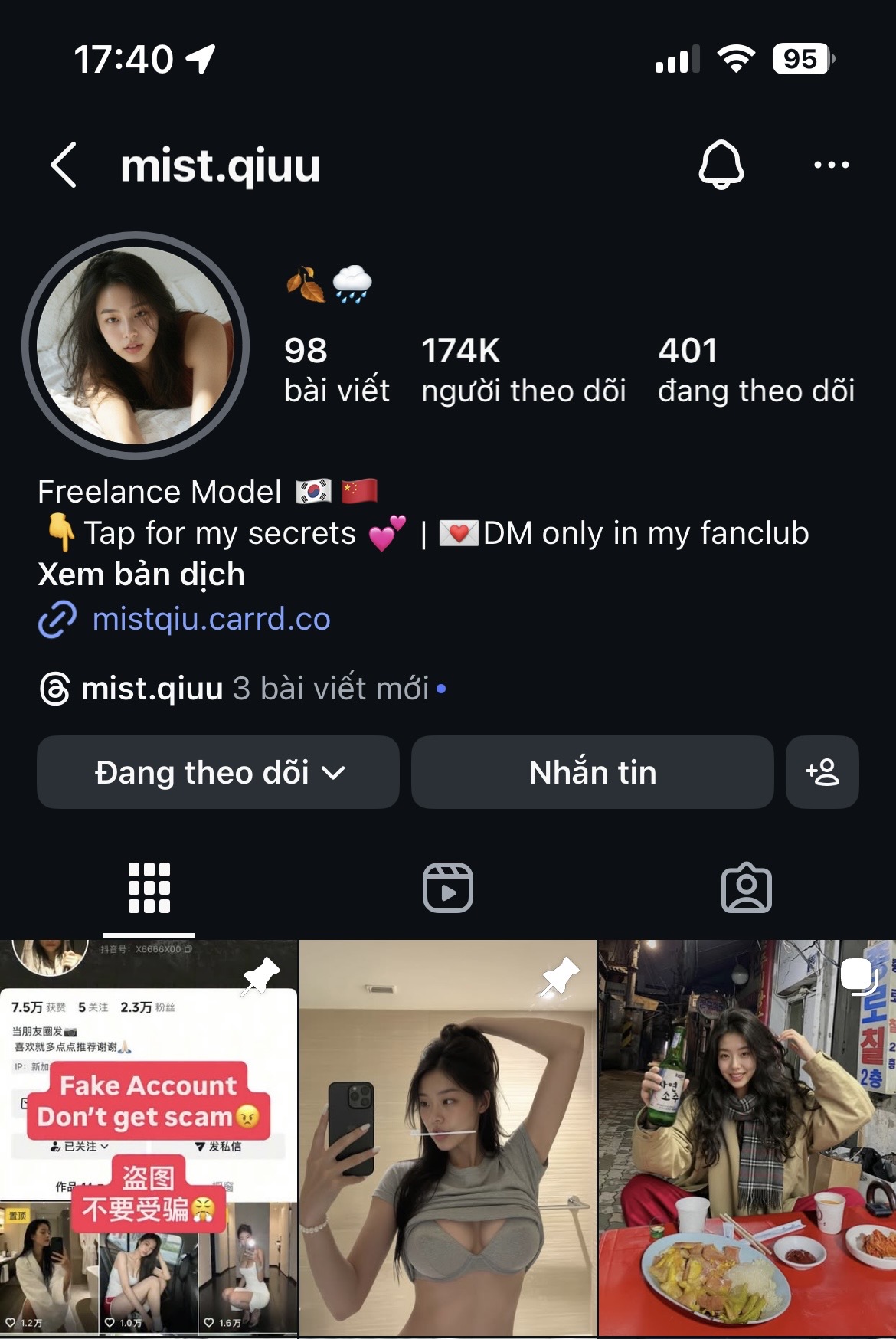
Task: Tap Xem bản dịch to translate bio
Action: coord(142,575)
